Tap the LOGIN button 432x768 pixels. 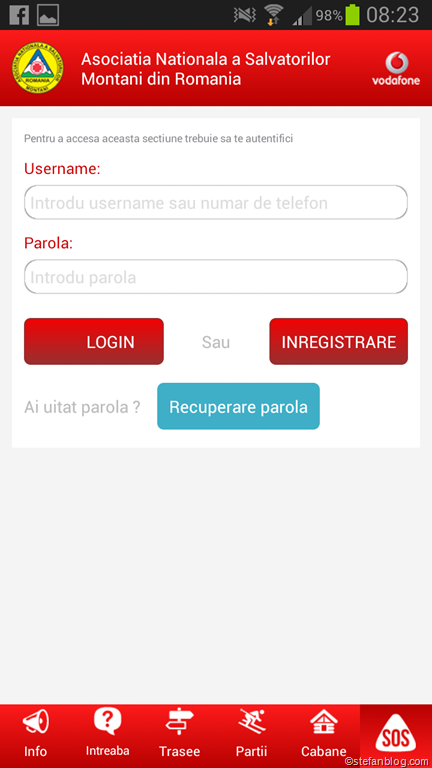click(x=94, y=341)
